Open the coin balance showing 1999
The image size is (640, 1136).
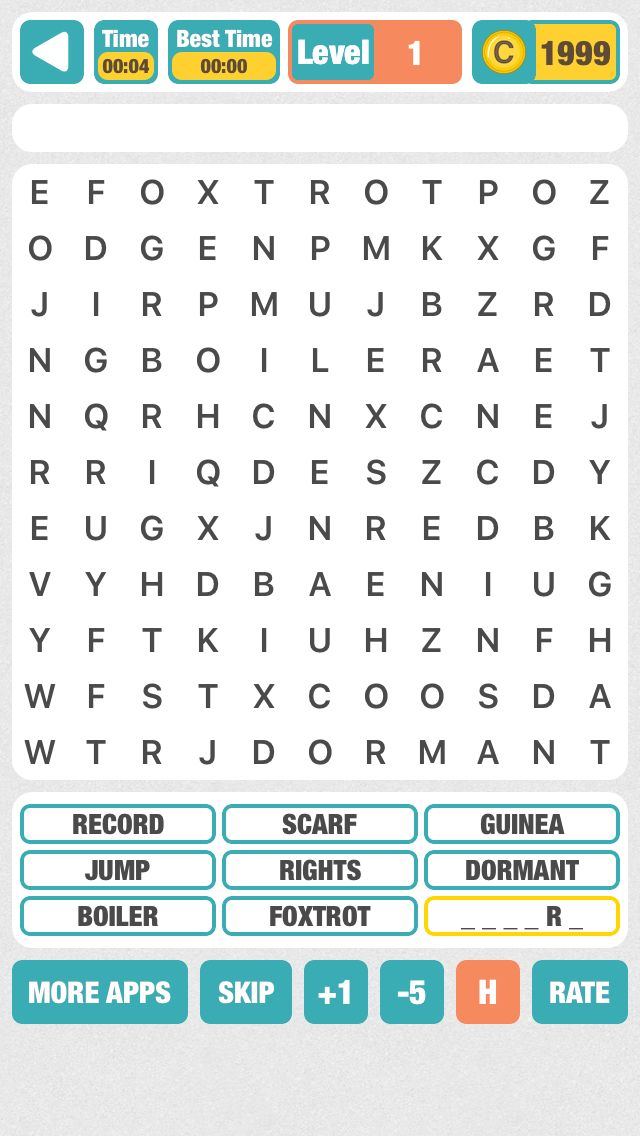pyautogui.click(x=545, y=52)
